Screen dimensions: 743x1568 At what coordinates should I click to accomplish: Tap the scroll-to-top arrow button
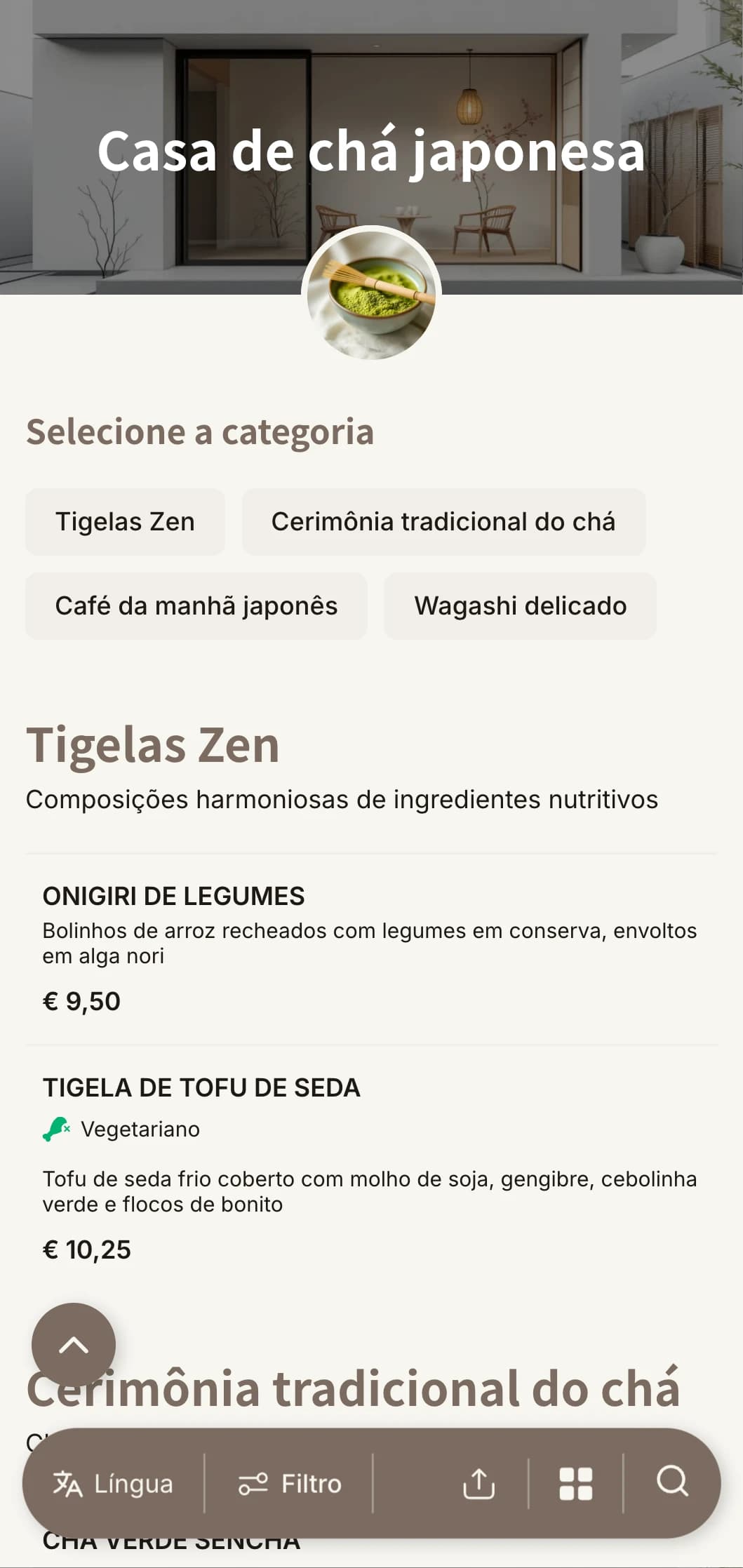click(74, 1345)
